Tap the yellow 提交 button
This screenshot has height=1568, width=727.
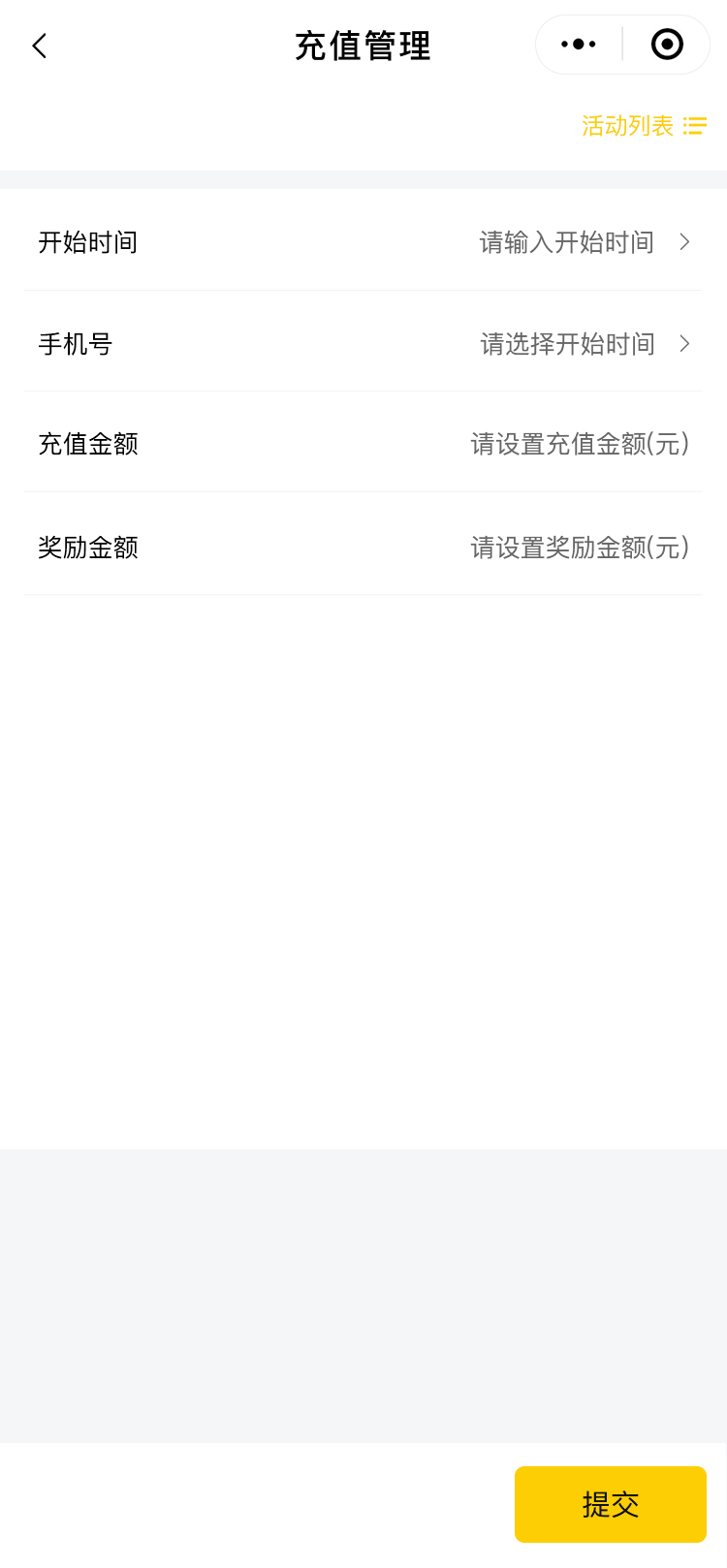(610, 1504)
